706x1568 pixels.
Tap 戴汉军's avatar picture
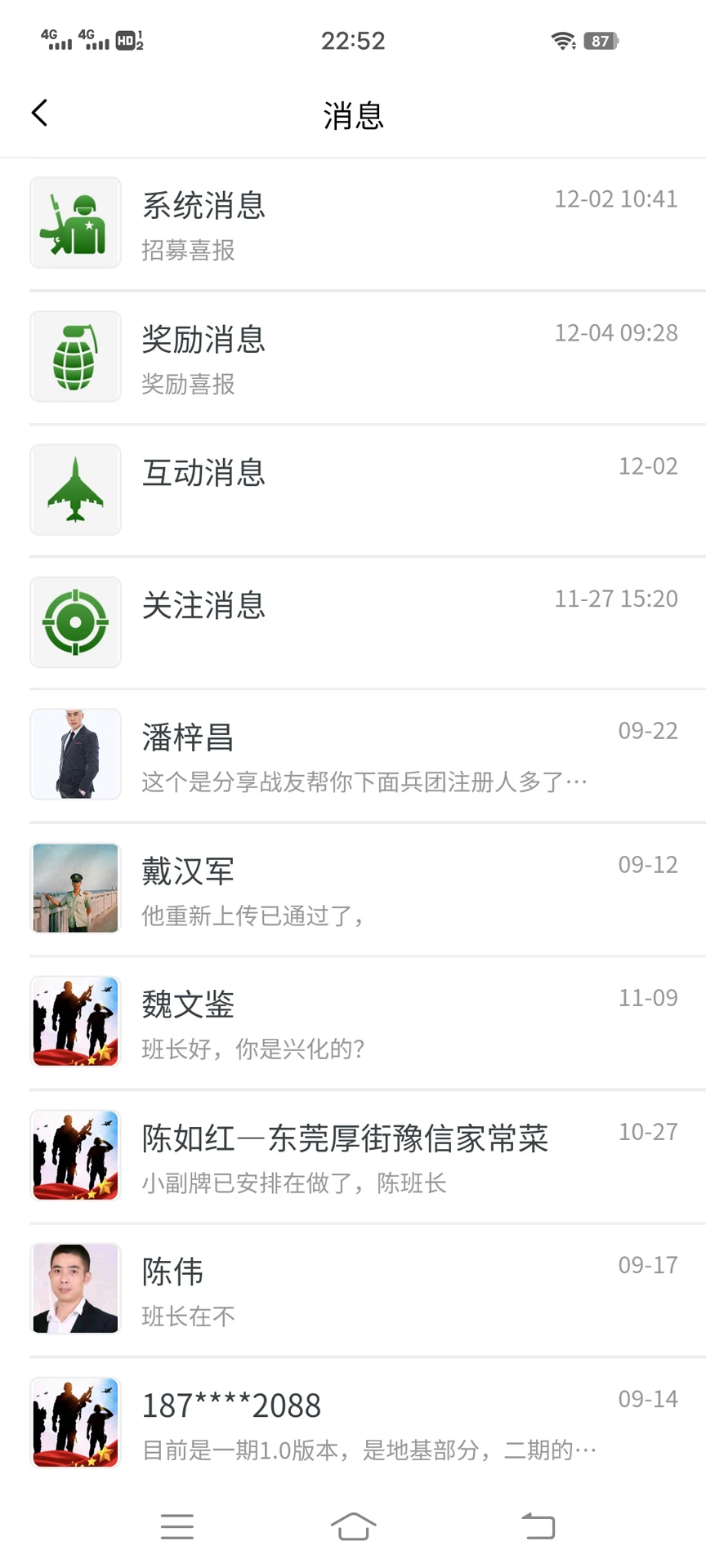(75, 888)
